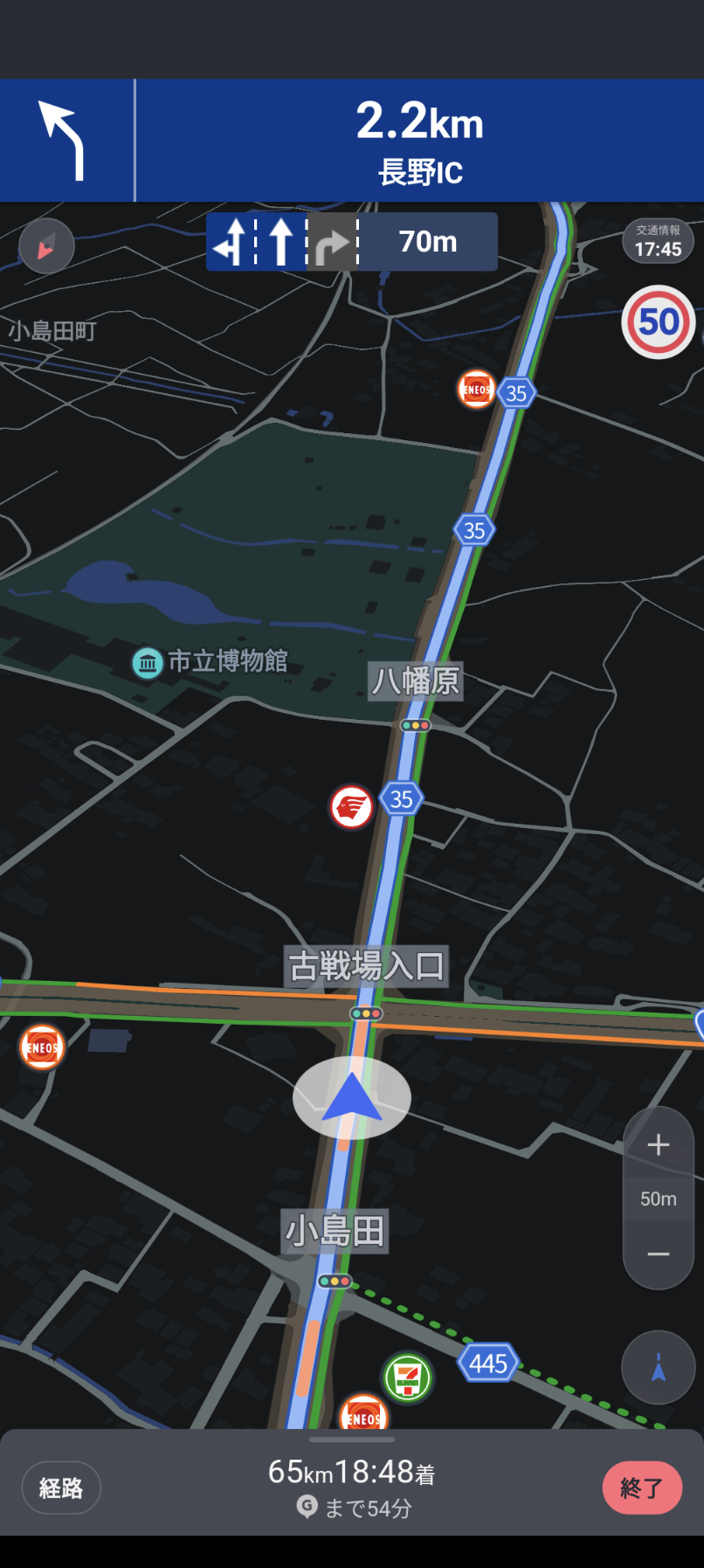Tap the compass to reorient map

pyautogui.click(x=46, y=246)
